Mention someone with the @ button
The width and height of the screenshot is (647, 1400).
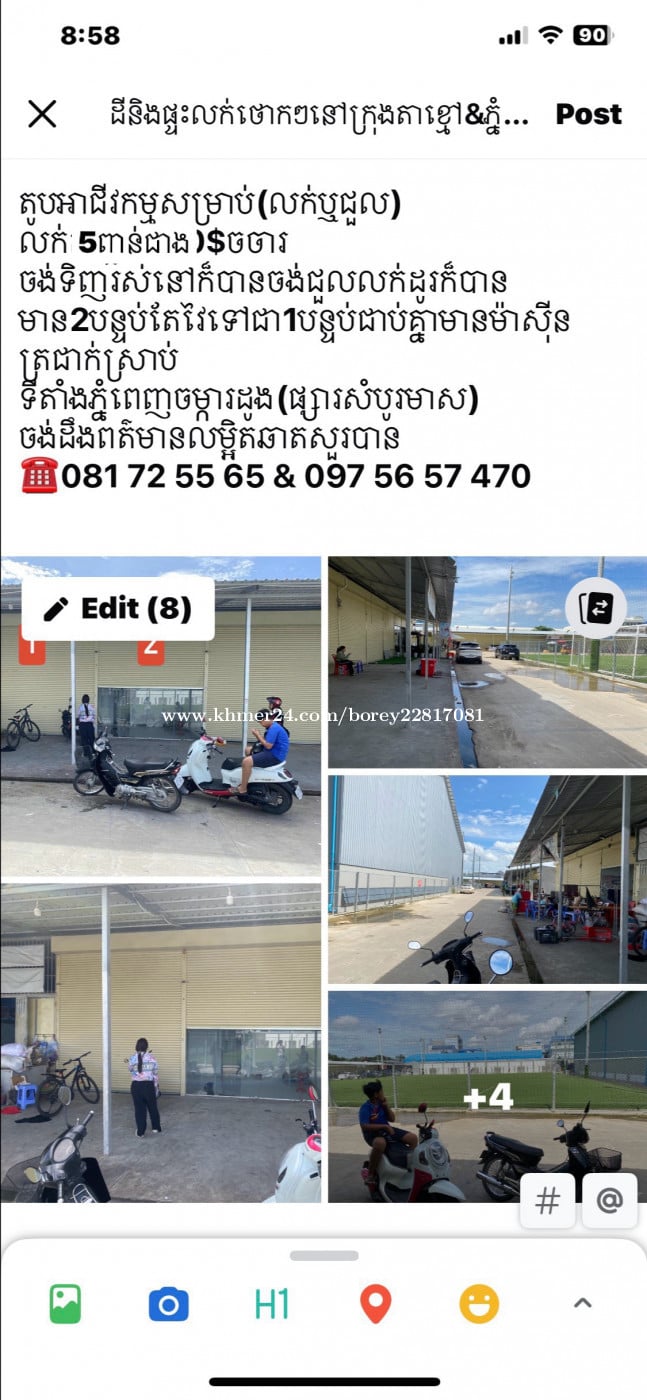pos(609,1200)
